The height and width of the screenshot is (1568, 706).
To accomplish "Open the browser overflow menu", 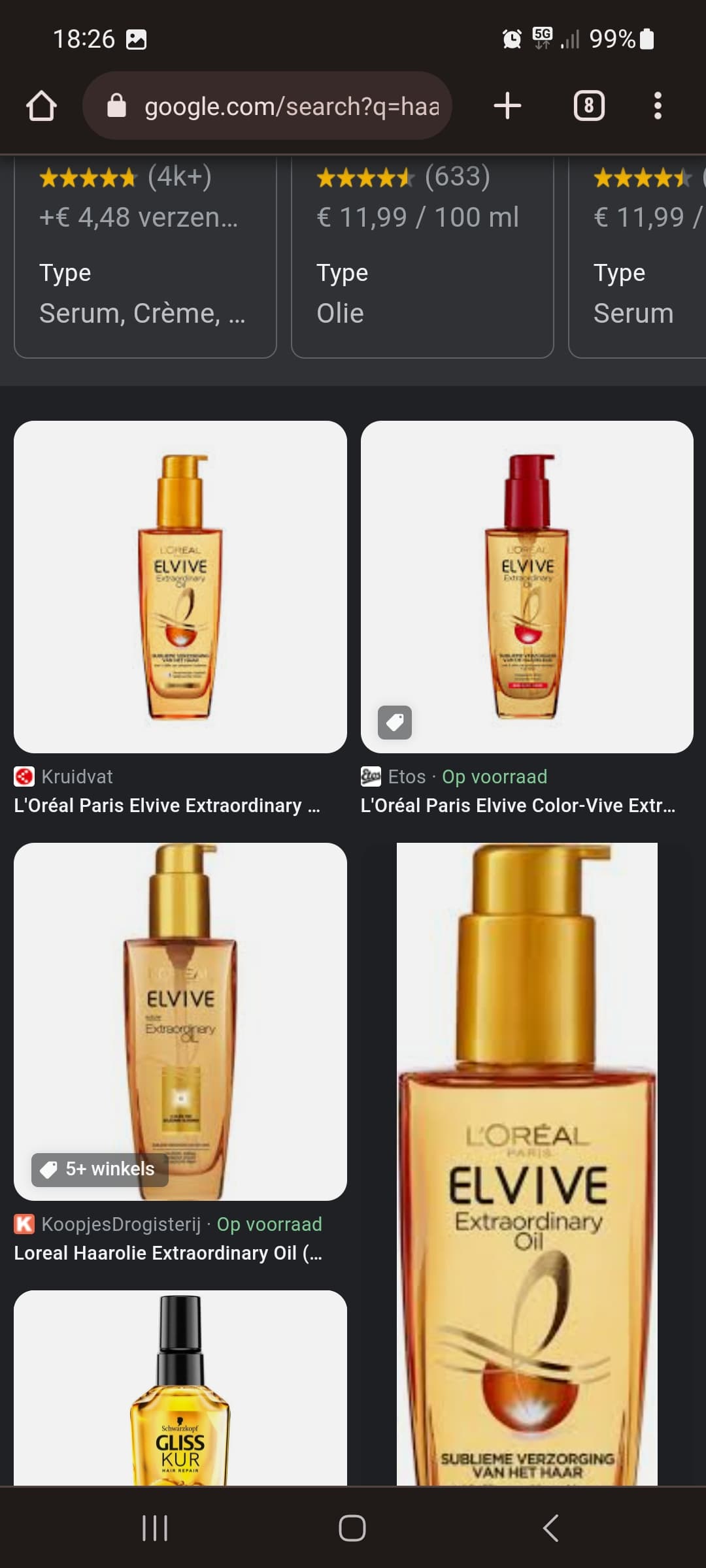I will [x=658, y=106].
